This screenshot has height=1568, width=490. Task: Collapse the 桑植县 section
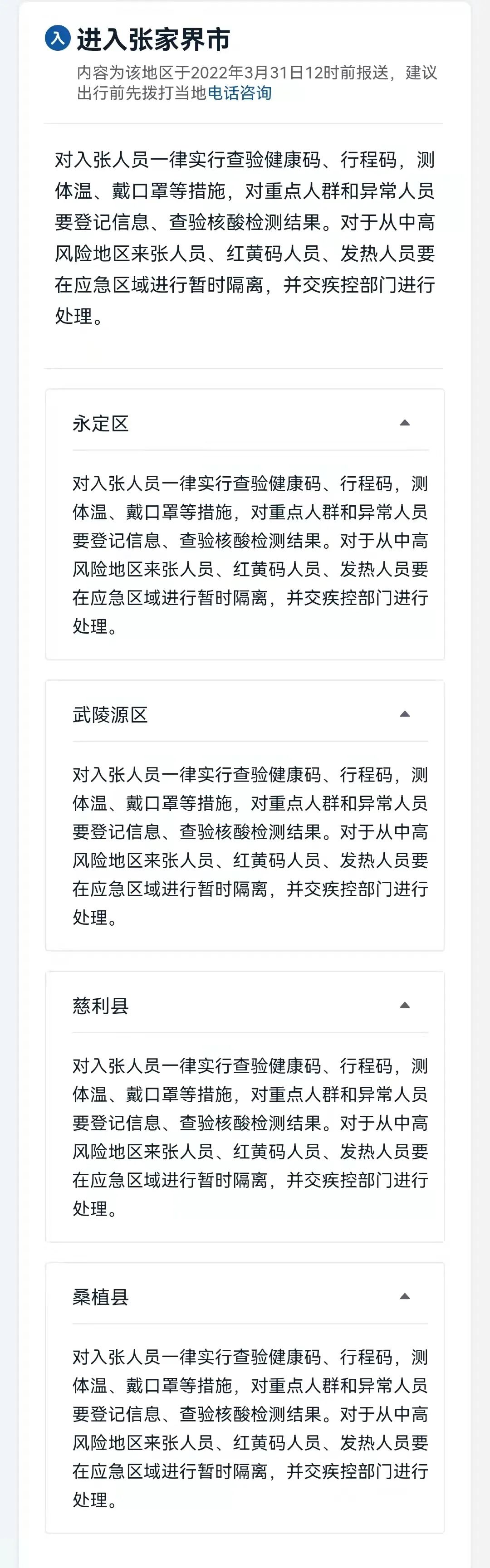point(404,1296)
